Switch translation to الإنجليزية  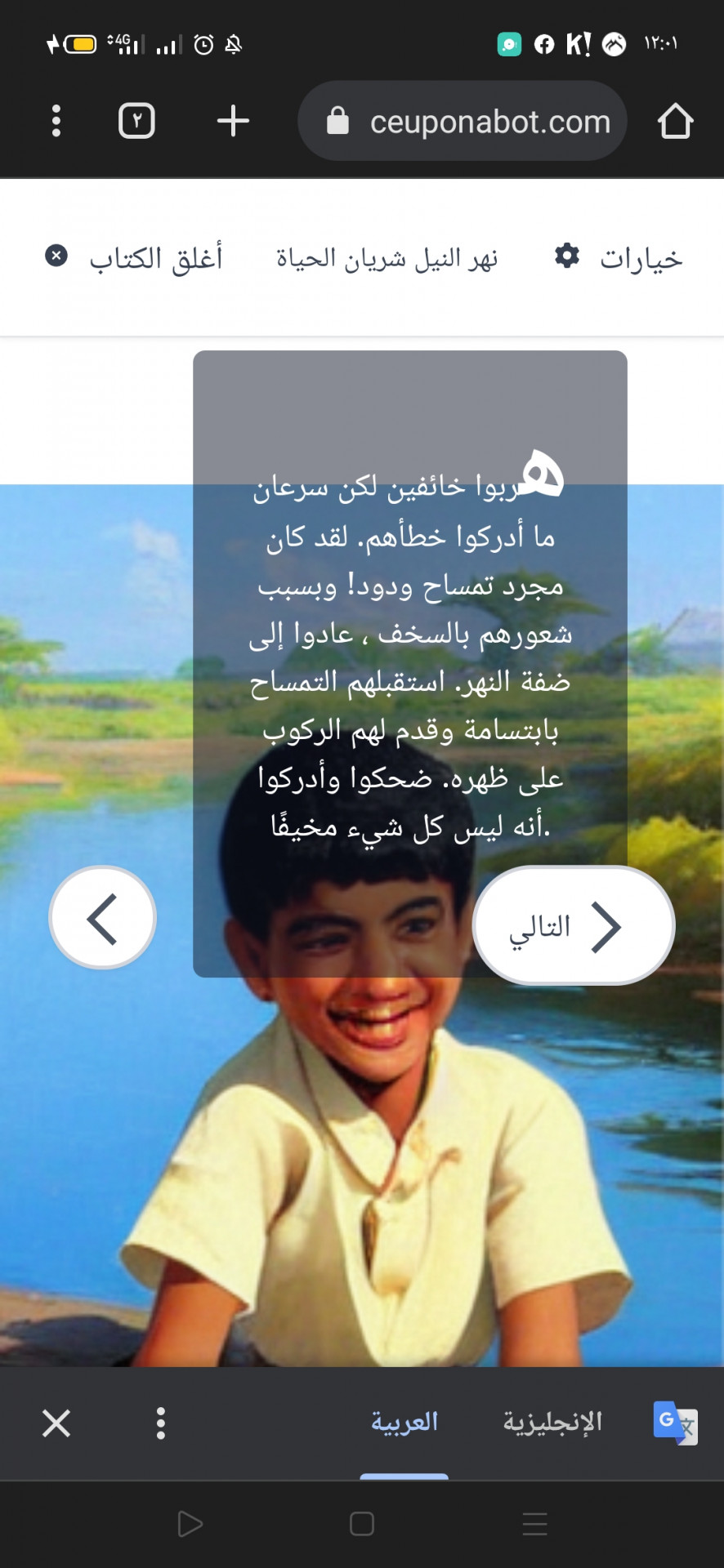552,1422
